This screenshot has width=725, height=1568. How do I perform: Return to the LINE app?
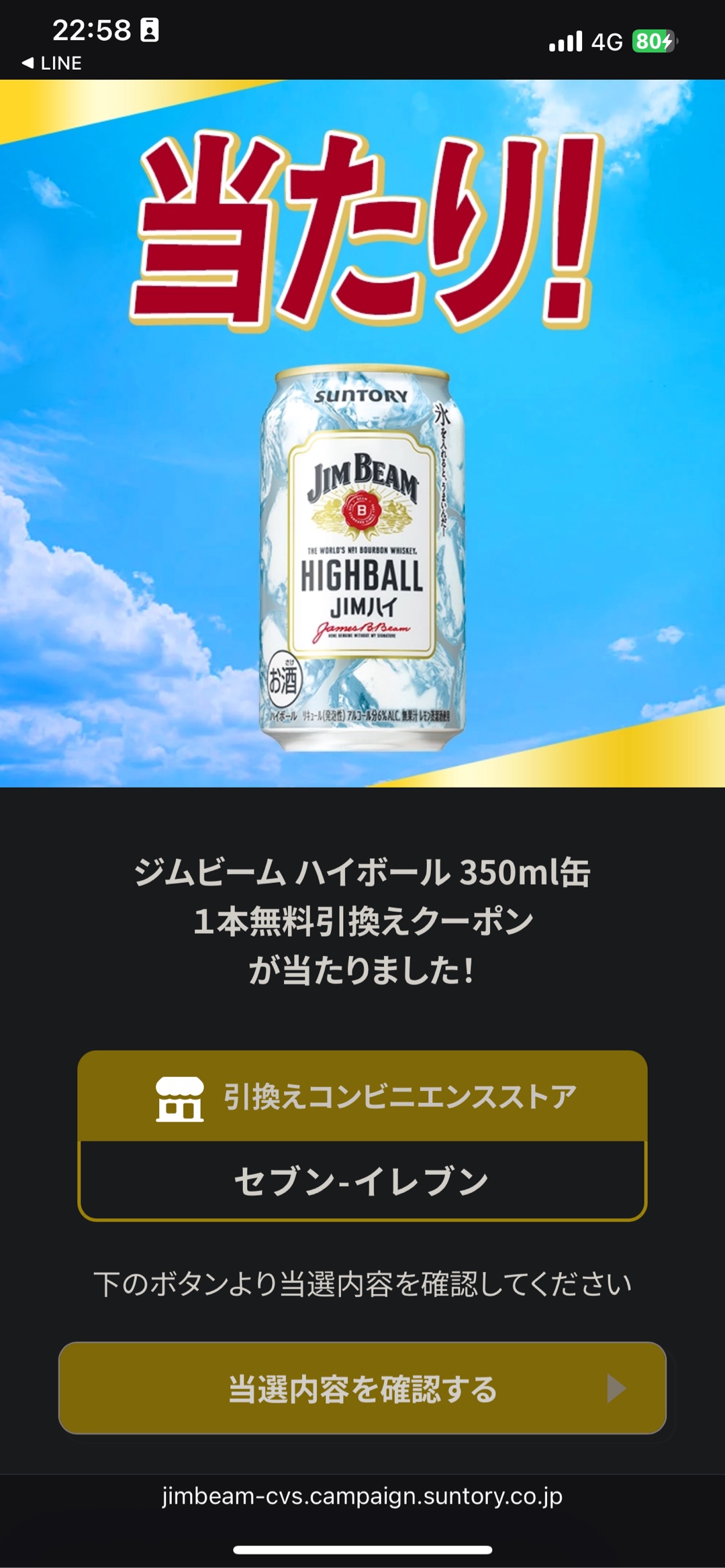click(x=52, y=63)
